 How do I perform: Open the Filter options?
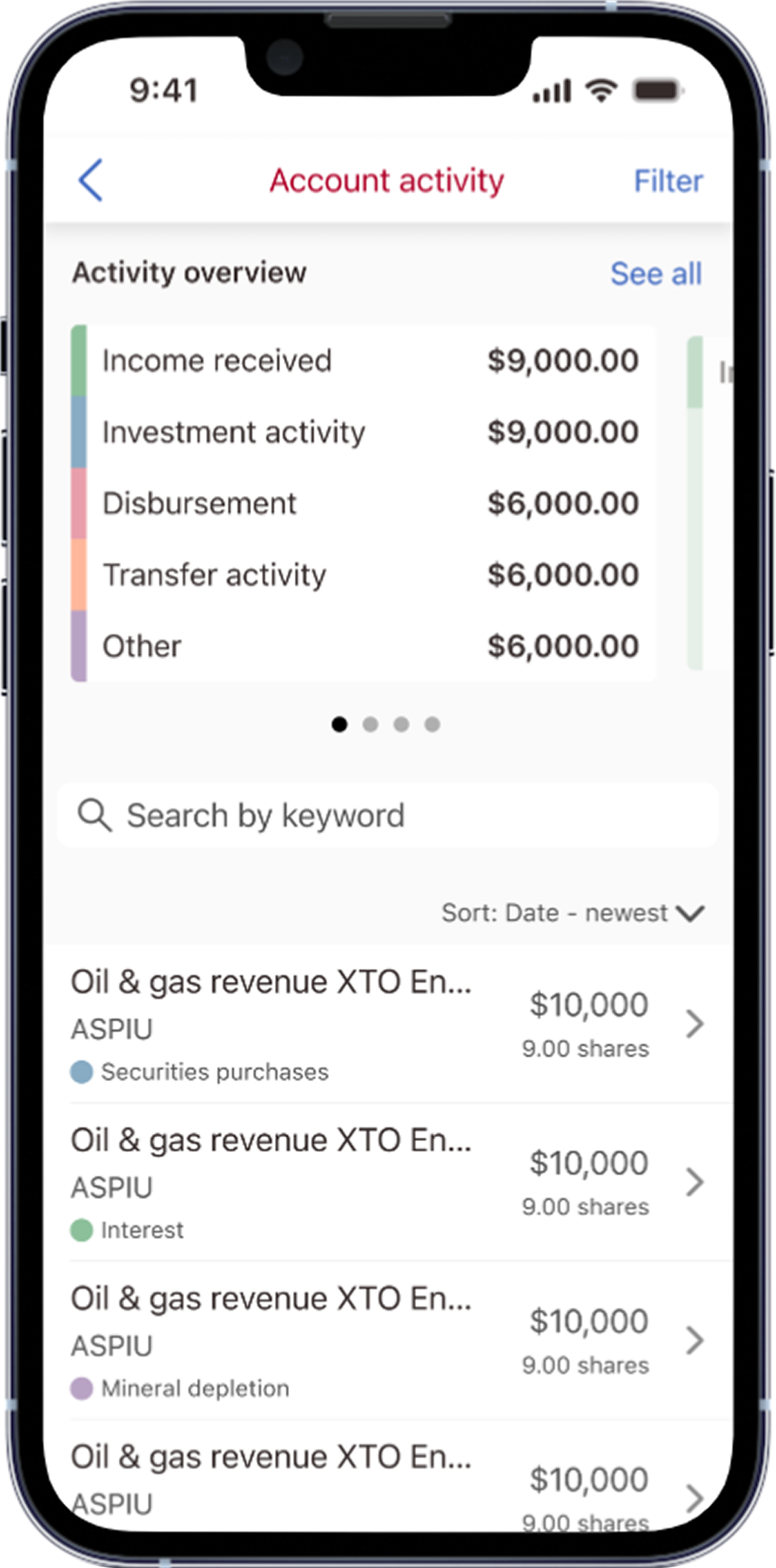point(668,181)
